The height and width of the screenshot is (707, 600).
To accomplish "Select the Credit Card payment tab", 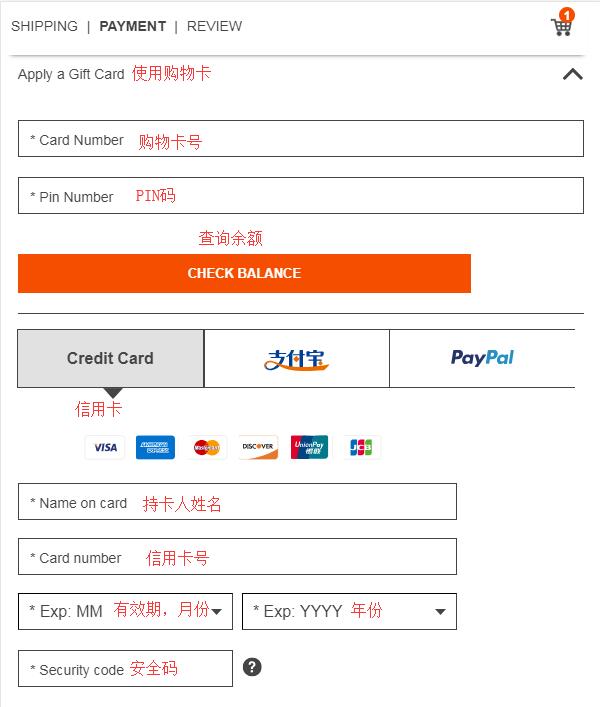I will pos(110,358).
